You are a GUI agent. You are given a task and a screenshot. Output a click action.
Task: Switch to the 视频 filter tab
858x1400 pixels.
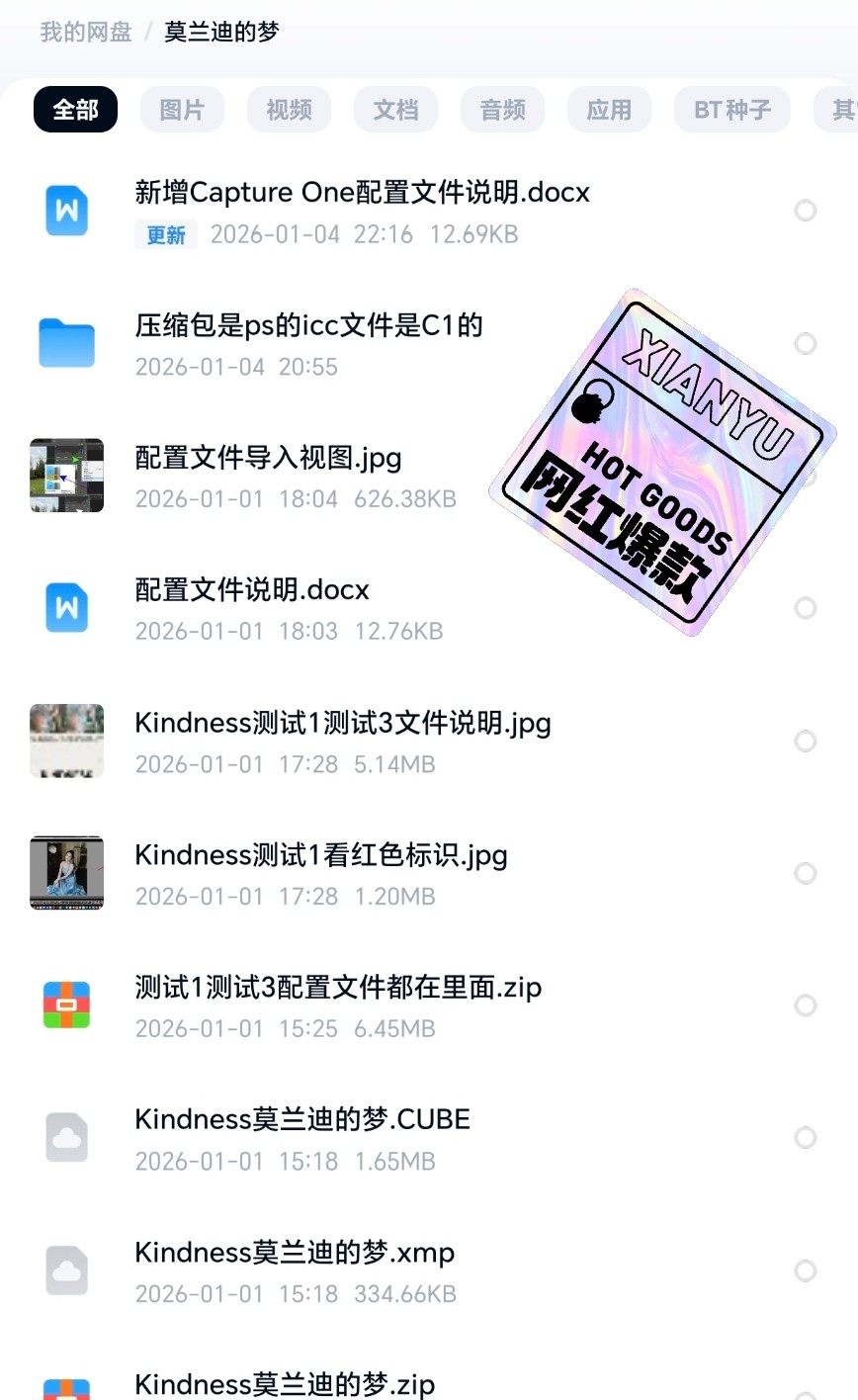(x=289, y=109)
